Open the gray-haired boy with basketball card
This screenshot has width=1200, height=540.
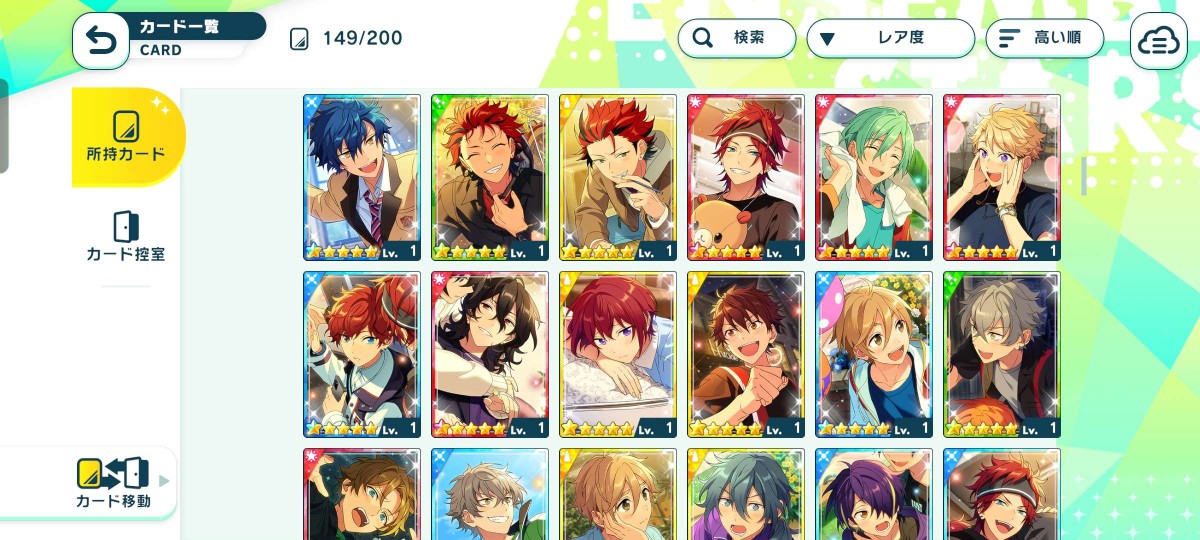(x=1002, y=354)
